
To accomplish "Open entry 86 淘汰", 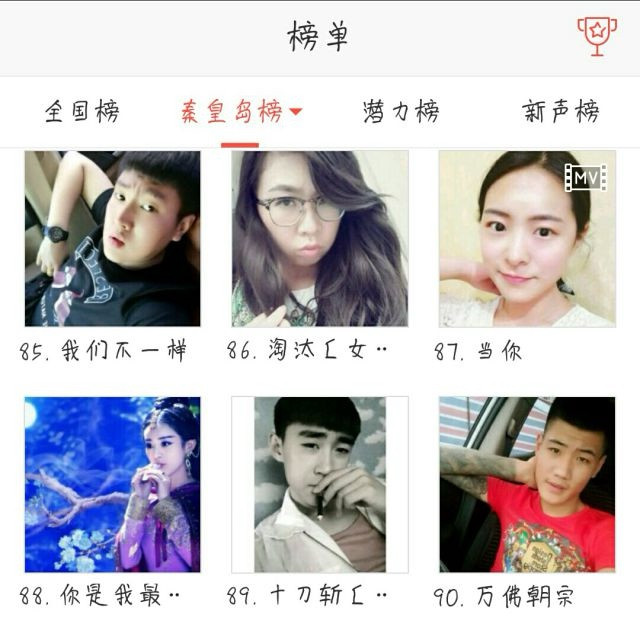I will (320, 239).
